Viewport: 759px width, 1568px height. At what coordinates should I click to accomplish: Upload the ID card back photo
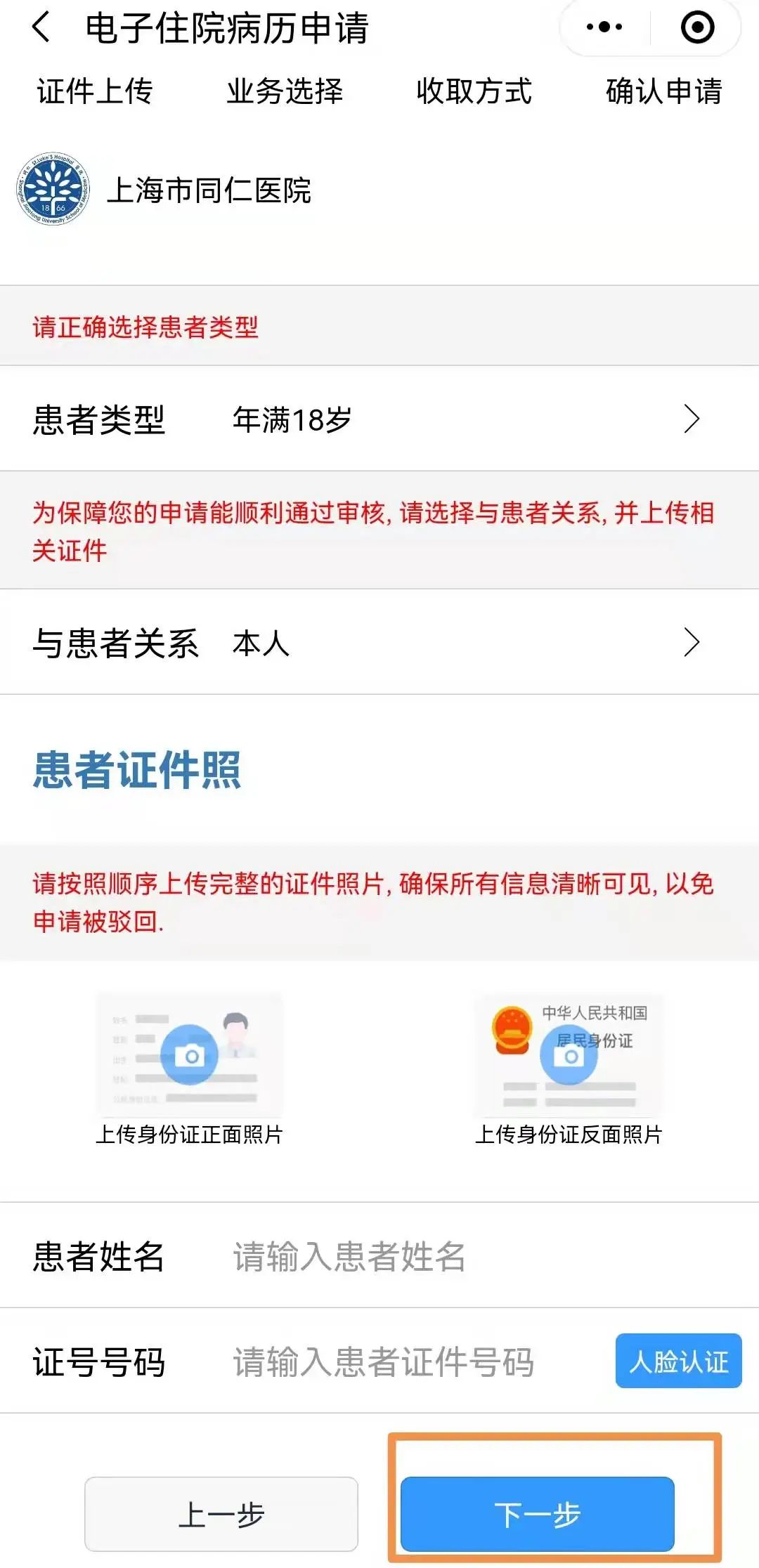(x=569, y=1055)
